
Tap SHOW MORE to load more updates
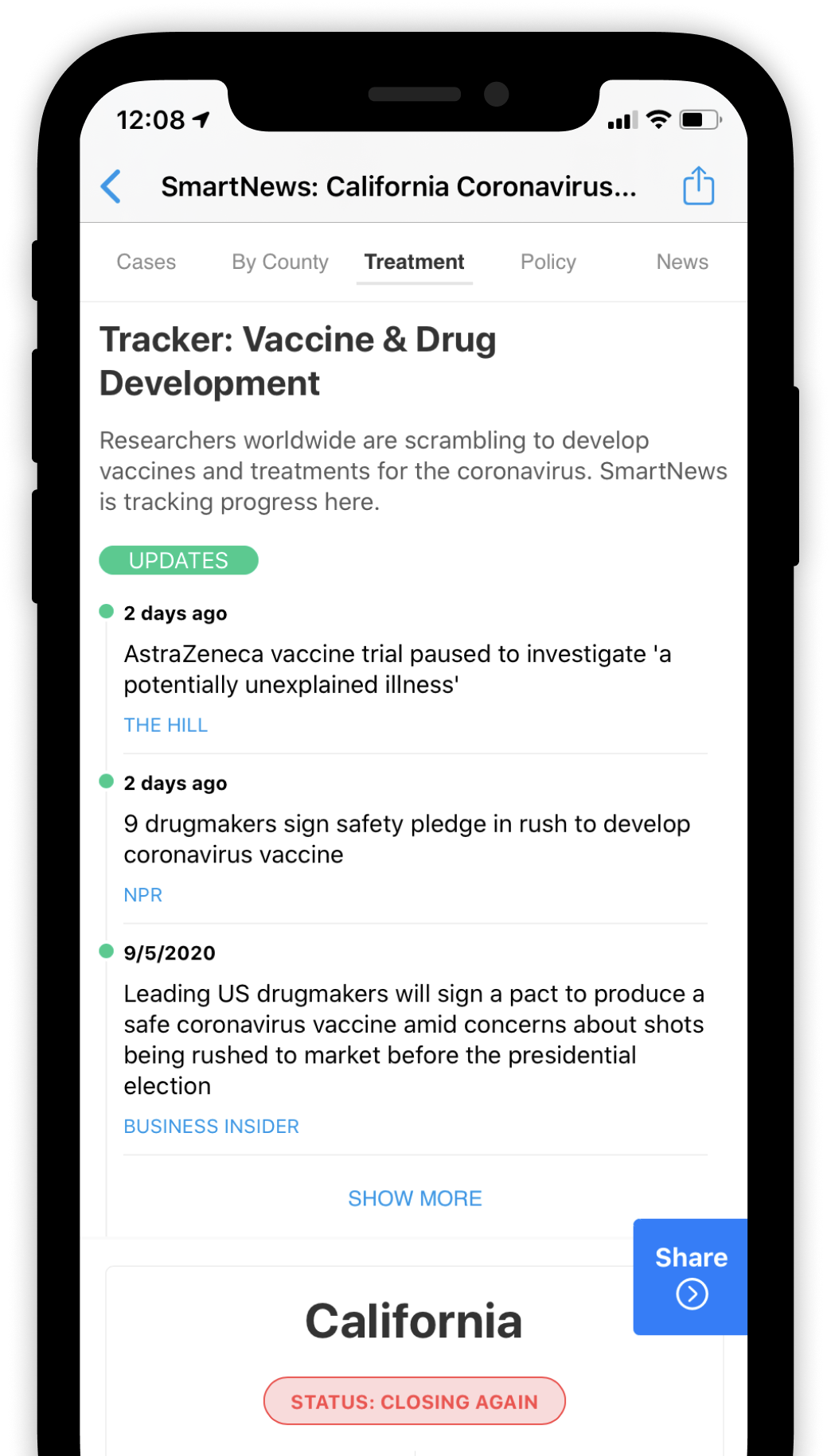415,1198
